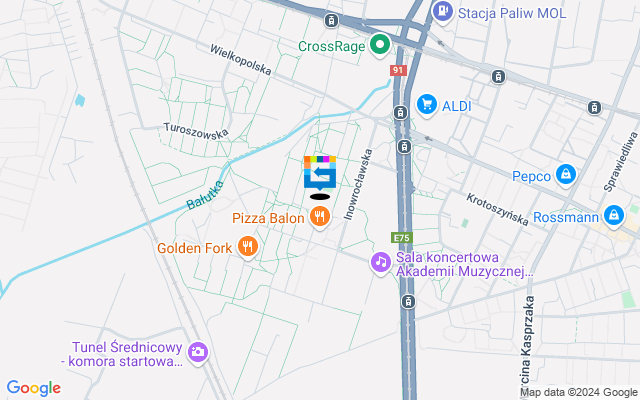Select the Rossmann store marker
The image size is (640, 400).
(613, 214)
